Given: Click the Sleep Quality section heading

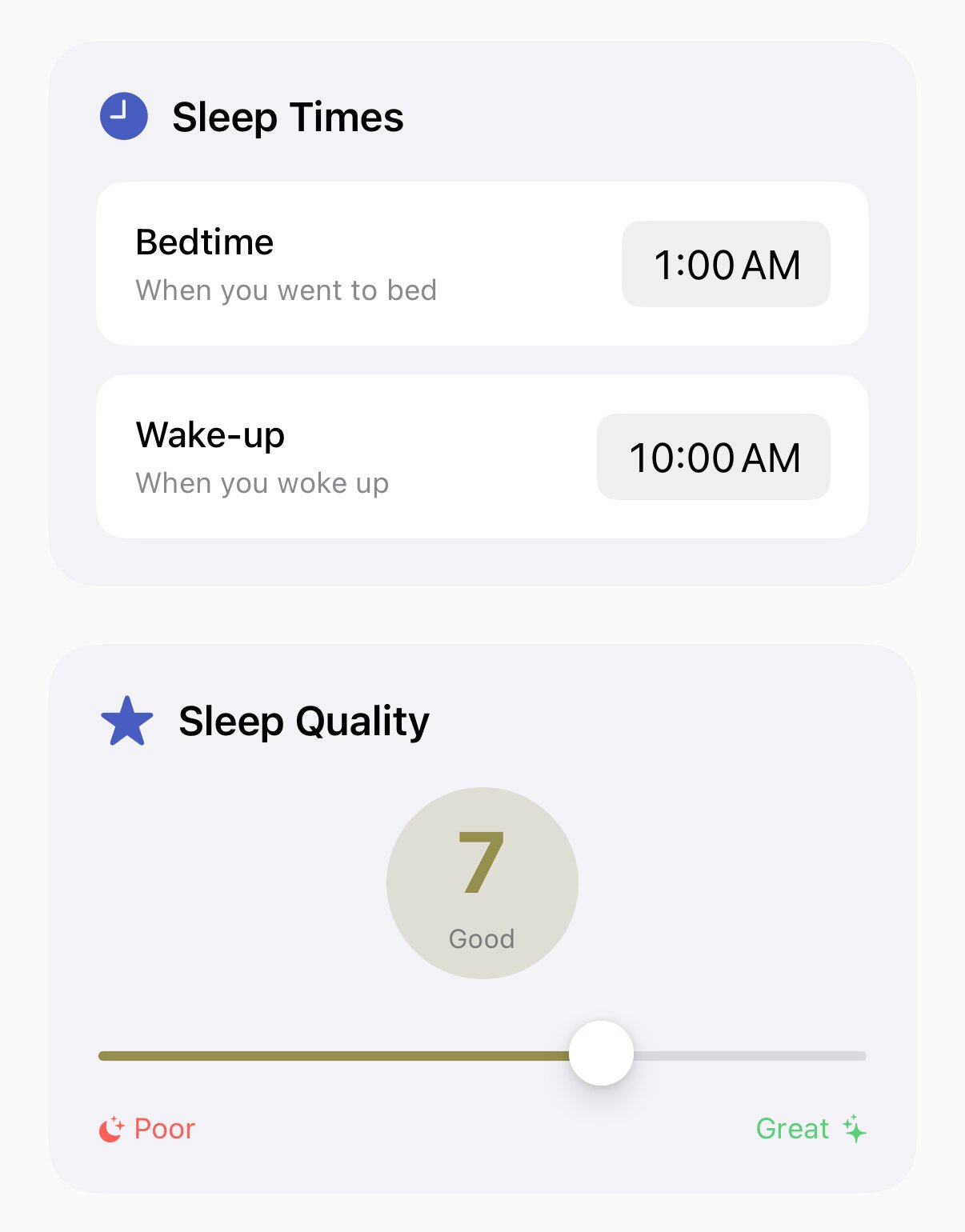Looking at the screenshot, I should [305, 720].
